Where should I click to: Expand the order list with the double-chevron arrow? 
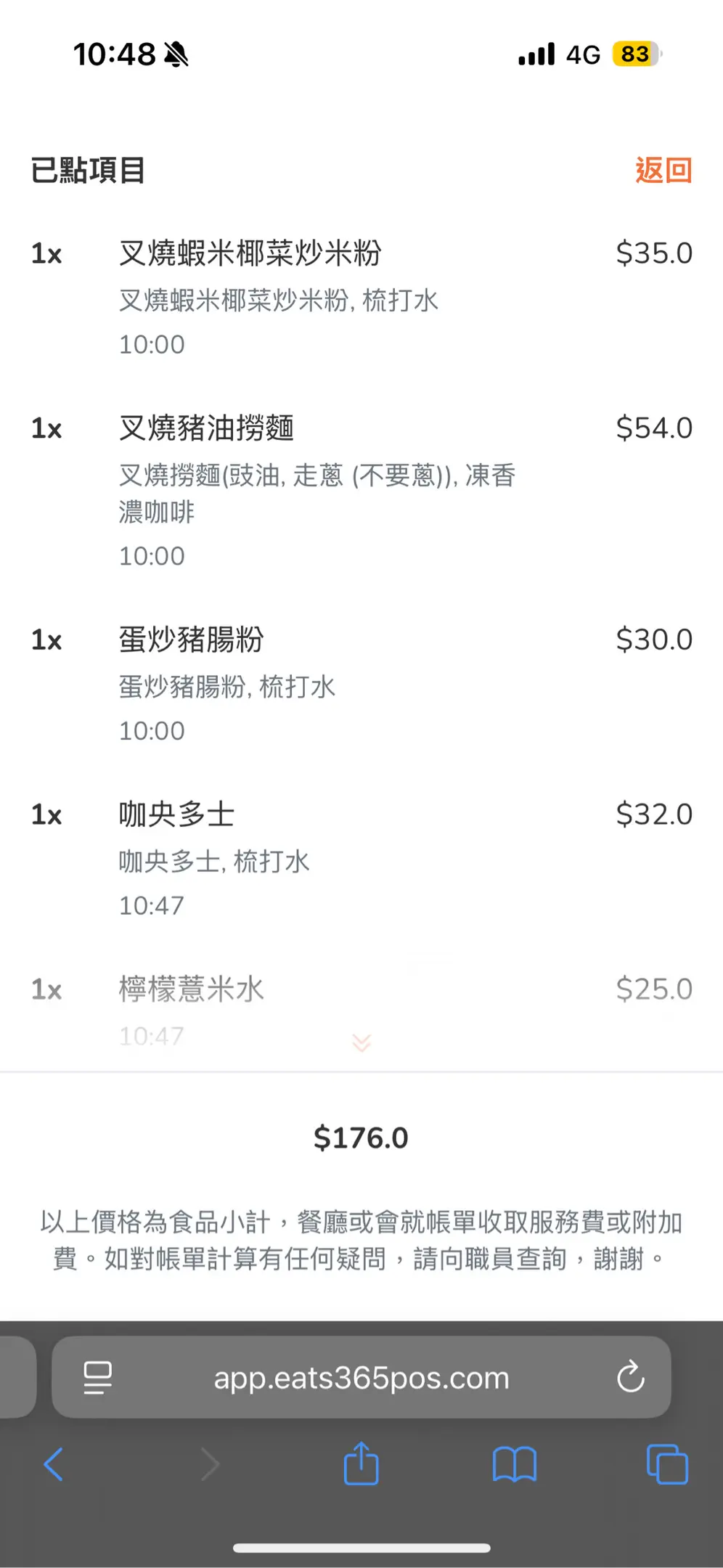pyautogui.click(x=361, y=1043)
